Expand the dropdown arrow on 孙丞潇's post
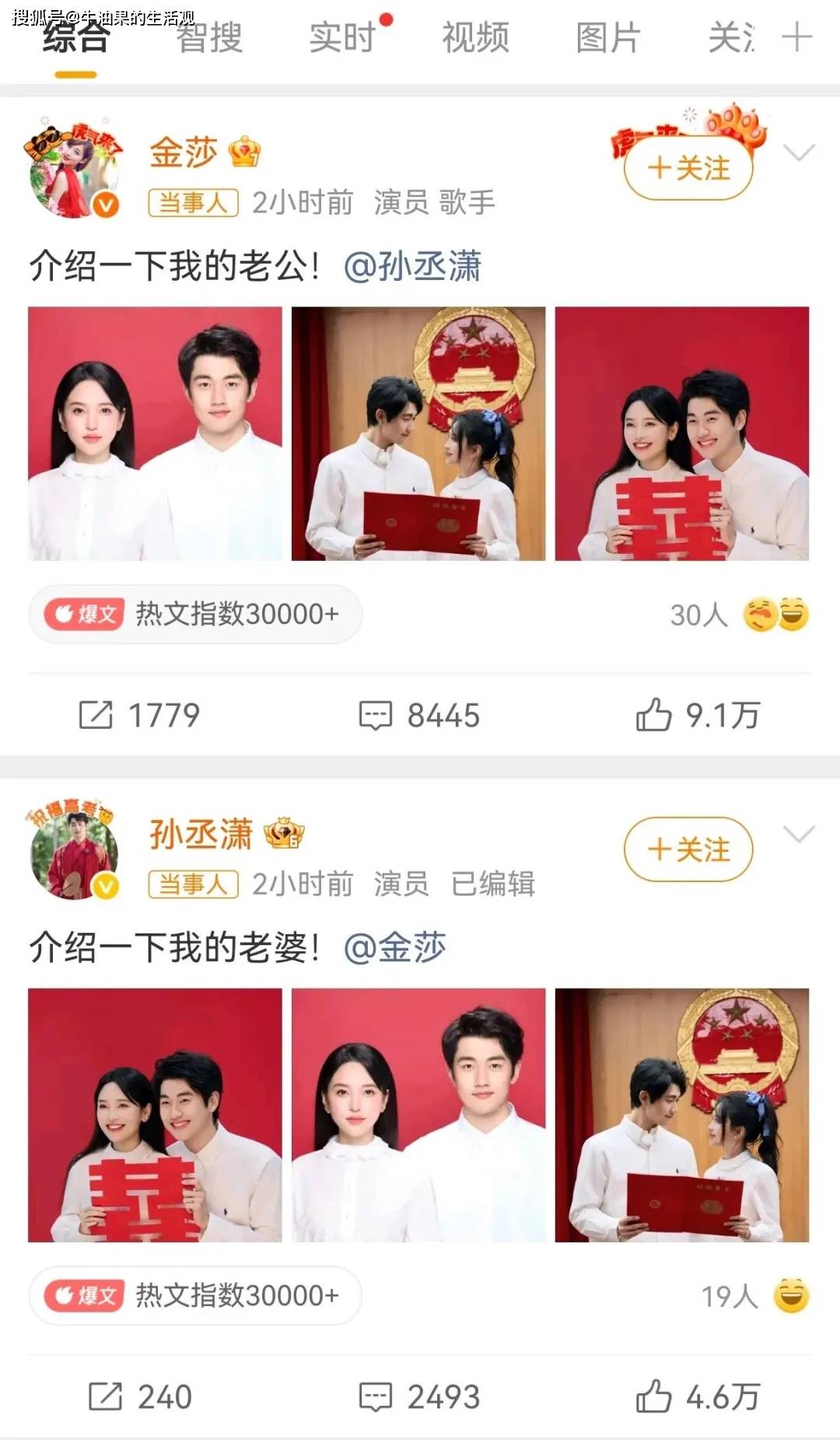 pos(798,832)
